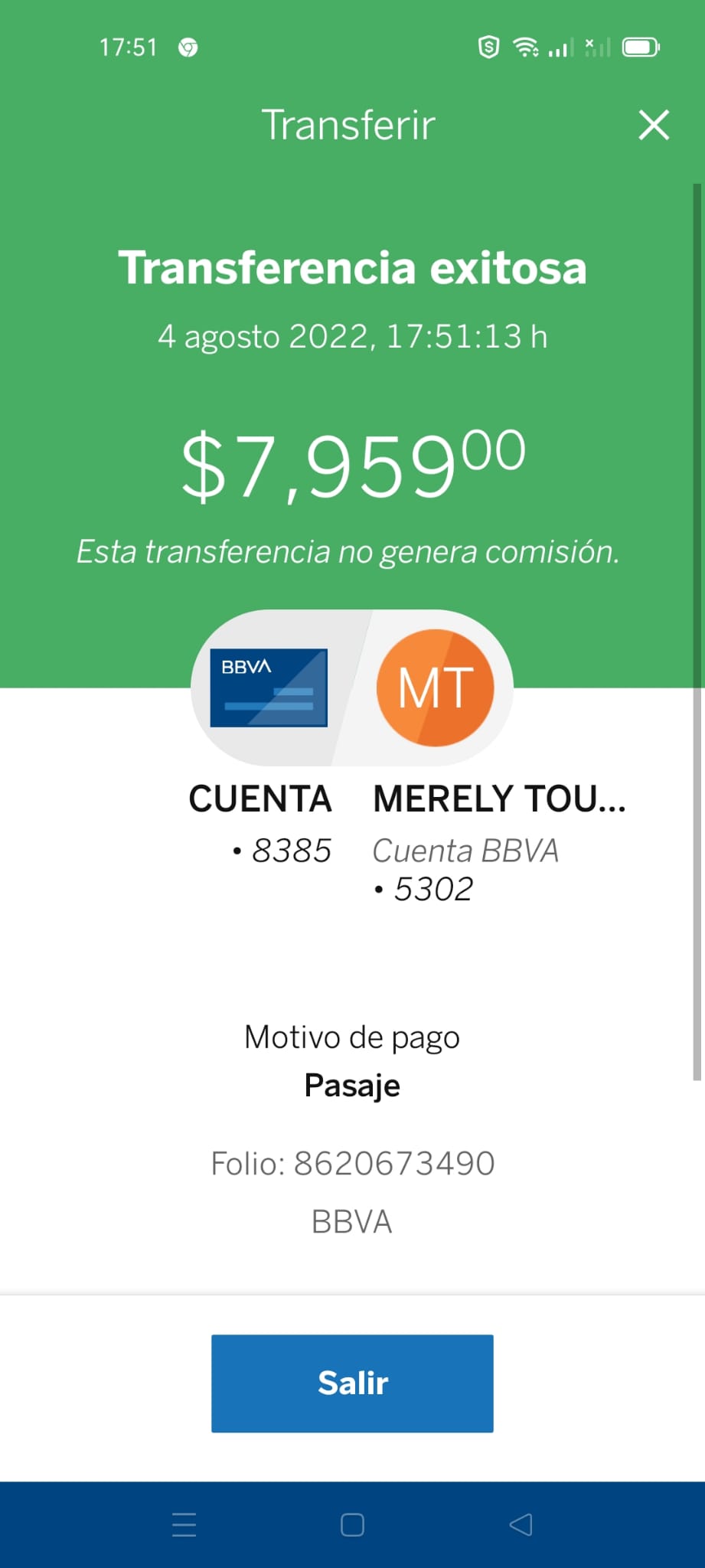
Task: Open the recent apps menu
Action: click(184, 1524)
